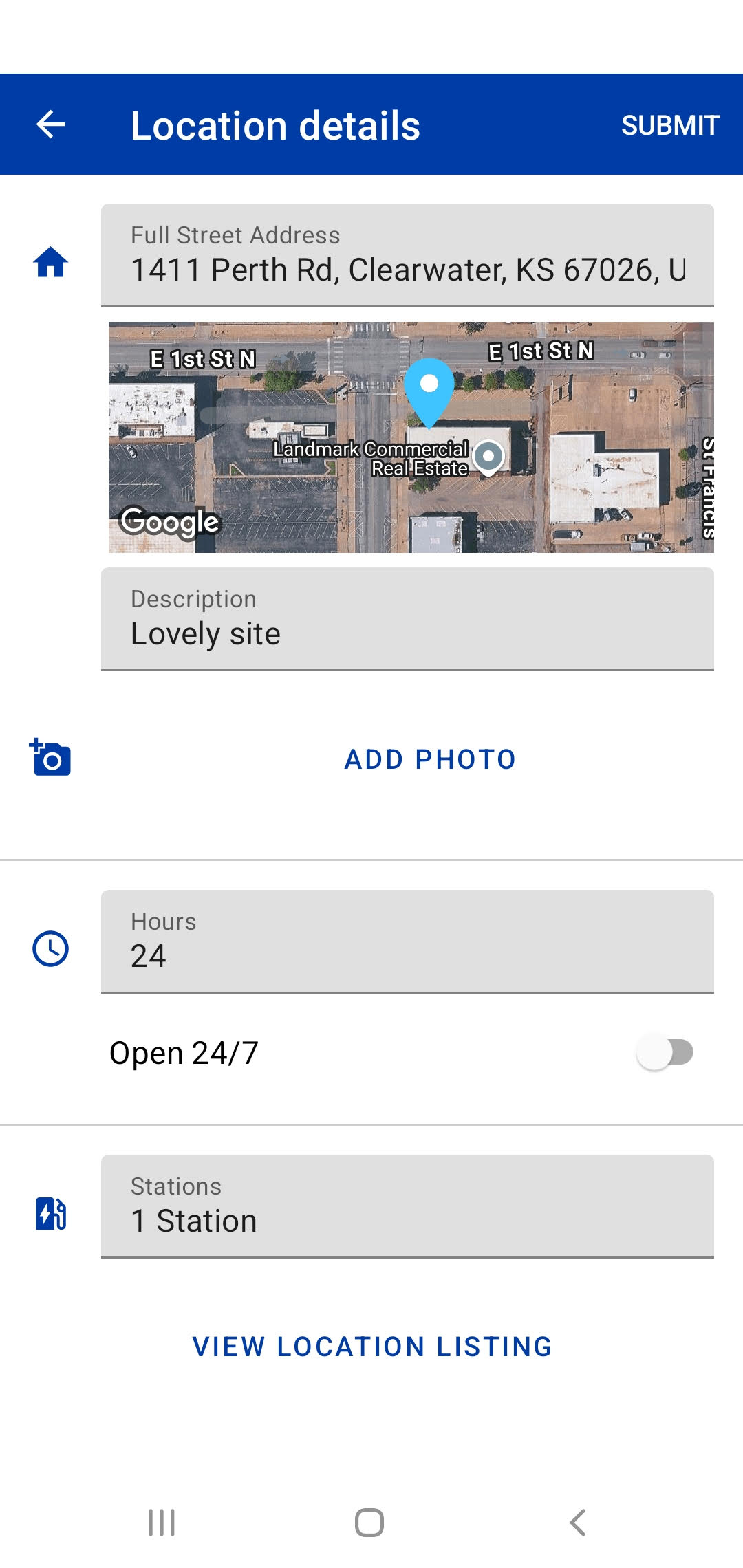The width and height of the screenshot is (743, 1568).
Task: Go to the system home screen
Action: click(x=369, y=1523)
